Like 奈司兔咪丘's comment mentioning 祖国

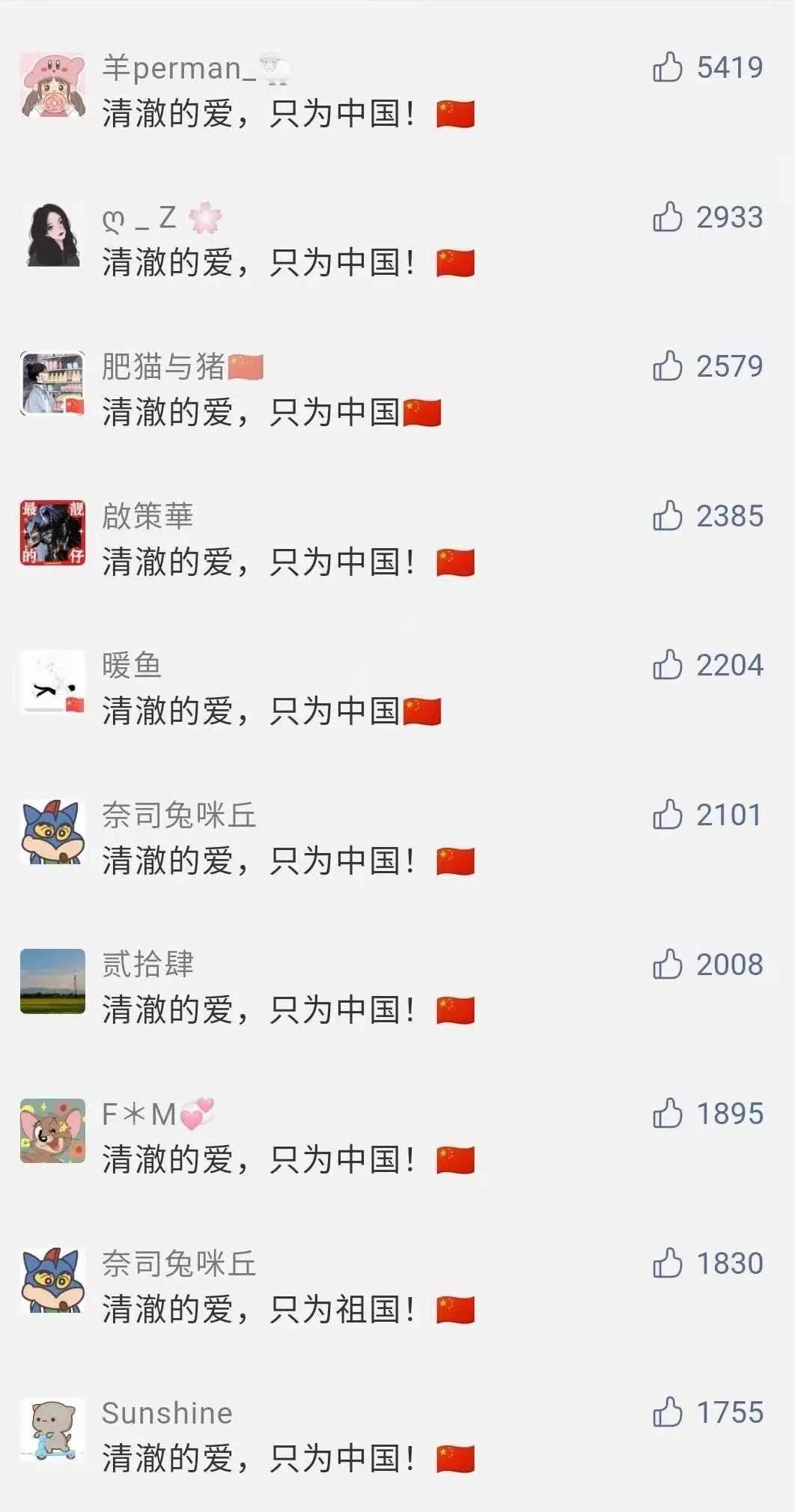(667, 1263)
